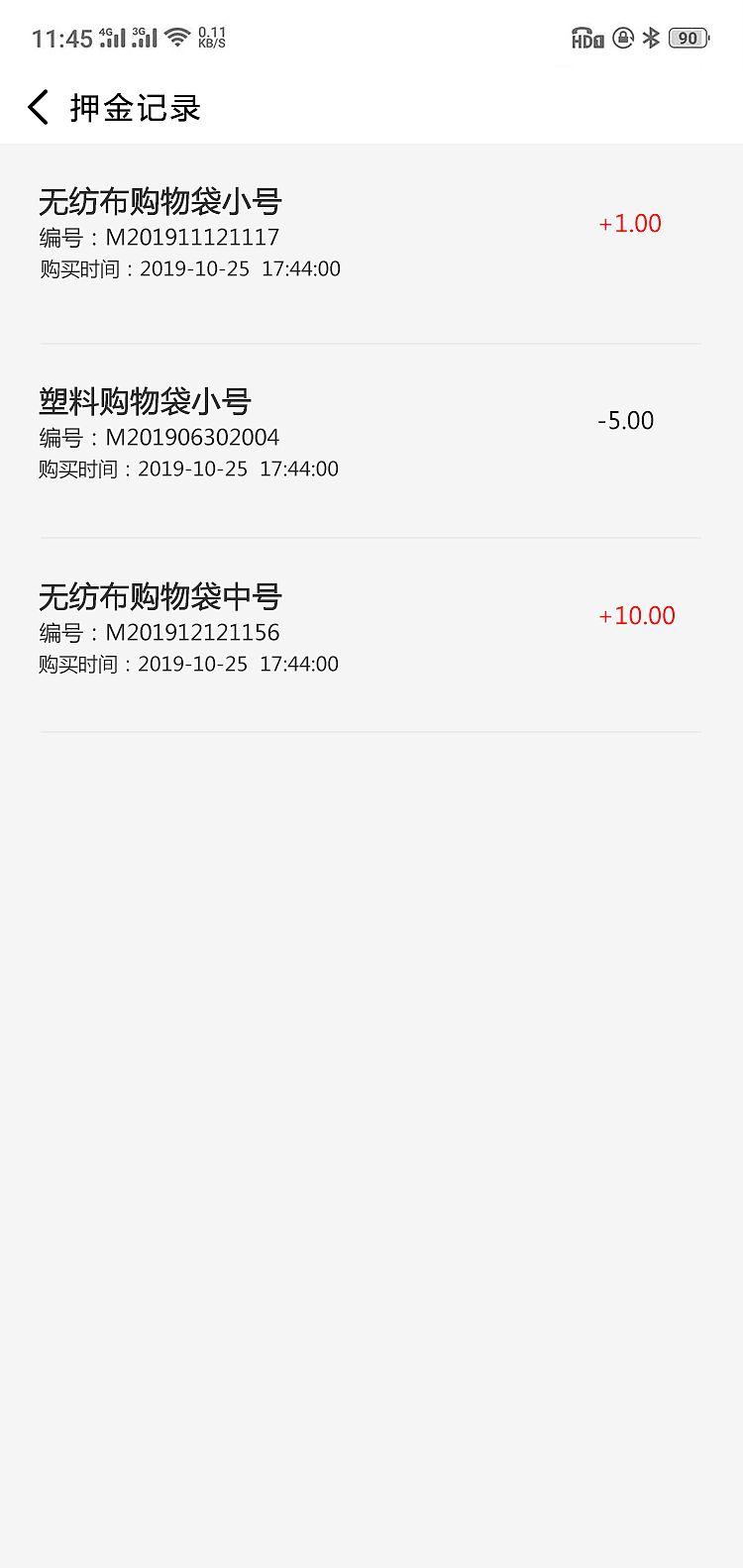This screenshot has width=743, height=1568.
Task: Select the lock status icon
Action: (x=622, y=38)
